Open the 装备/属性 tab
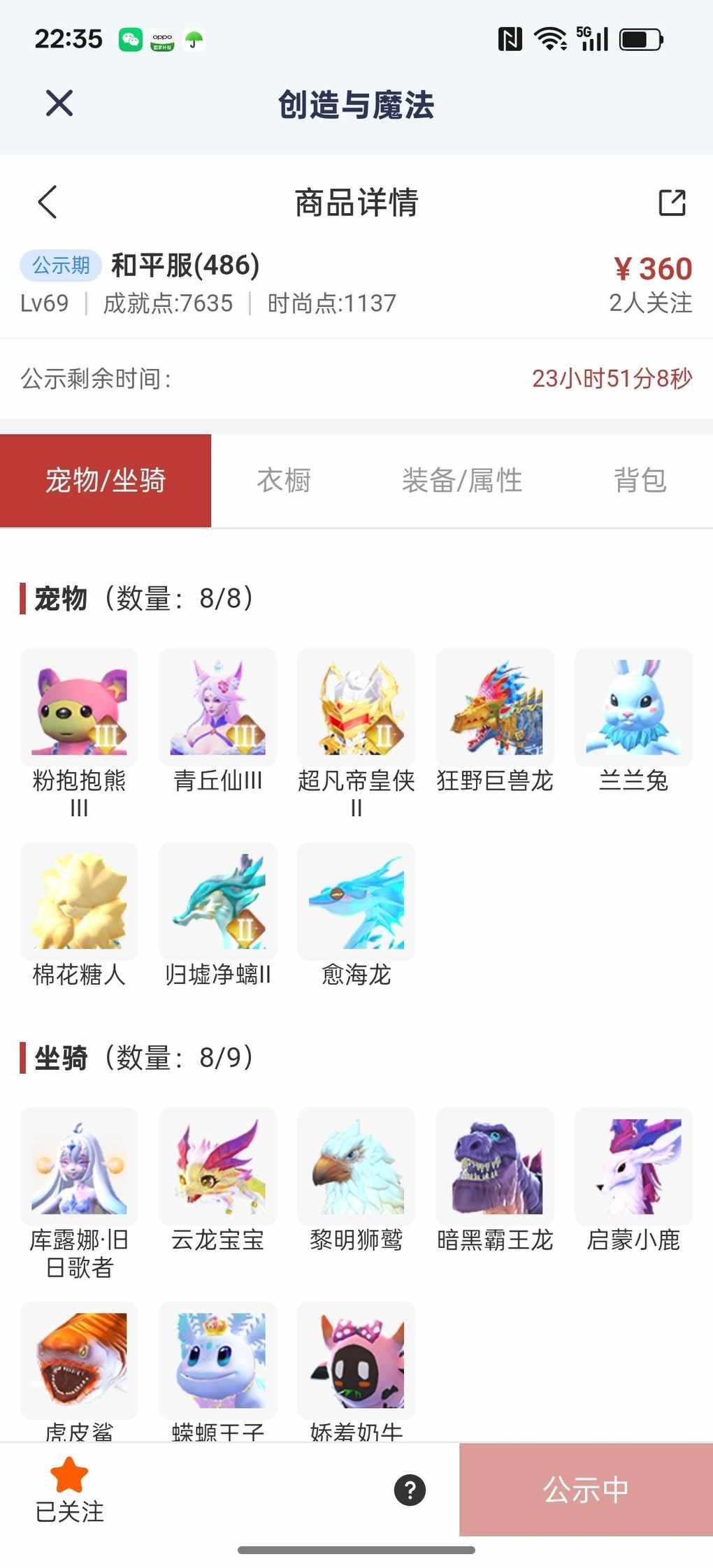The image size is (713, 1568). coord(462,481)
